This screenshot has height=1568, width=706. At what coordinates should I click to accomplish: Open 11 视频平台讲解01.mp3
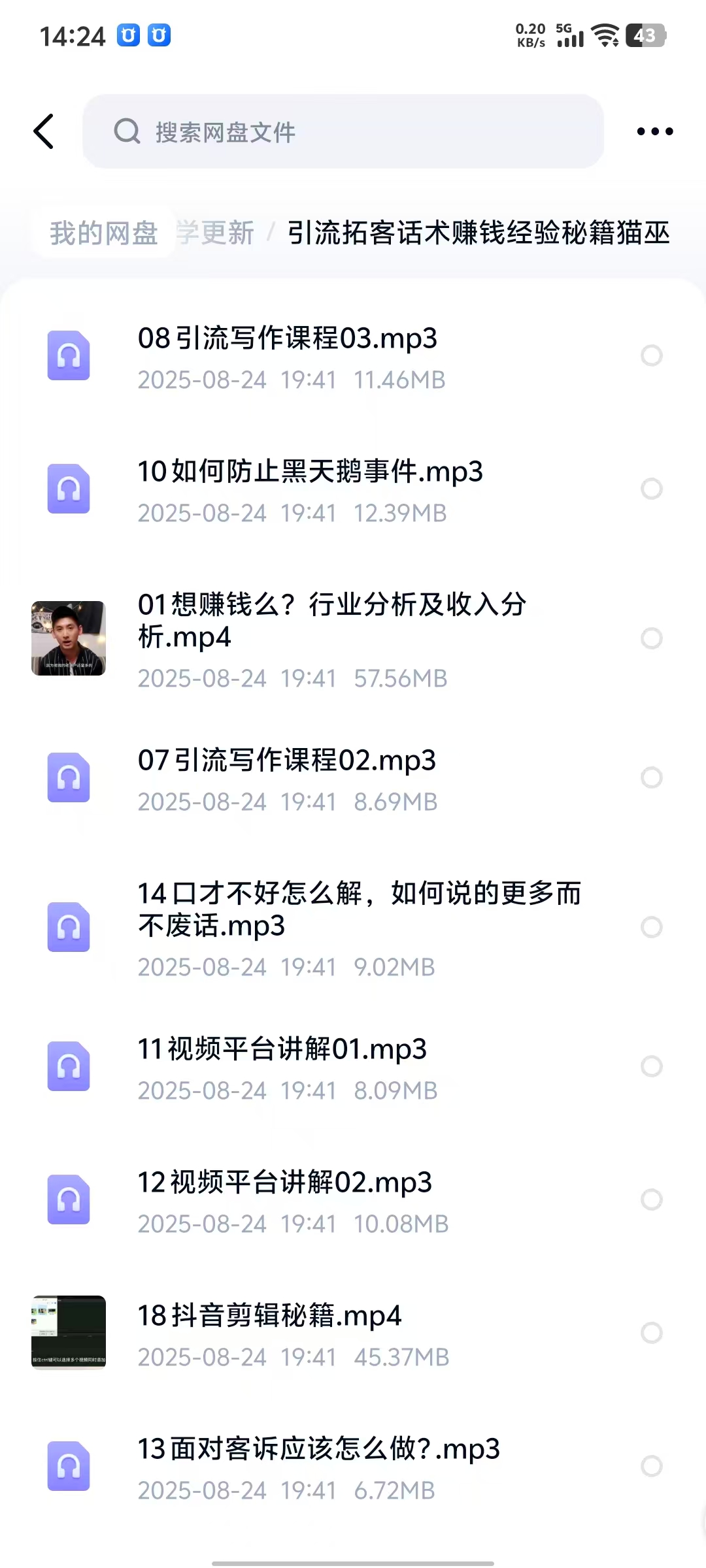pyautogui.click(x=282, y=1050)
